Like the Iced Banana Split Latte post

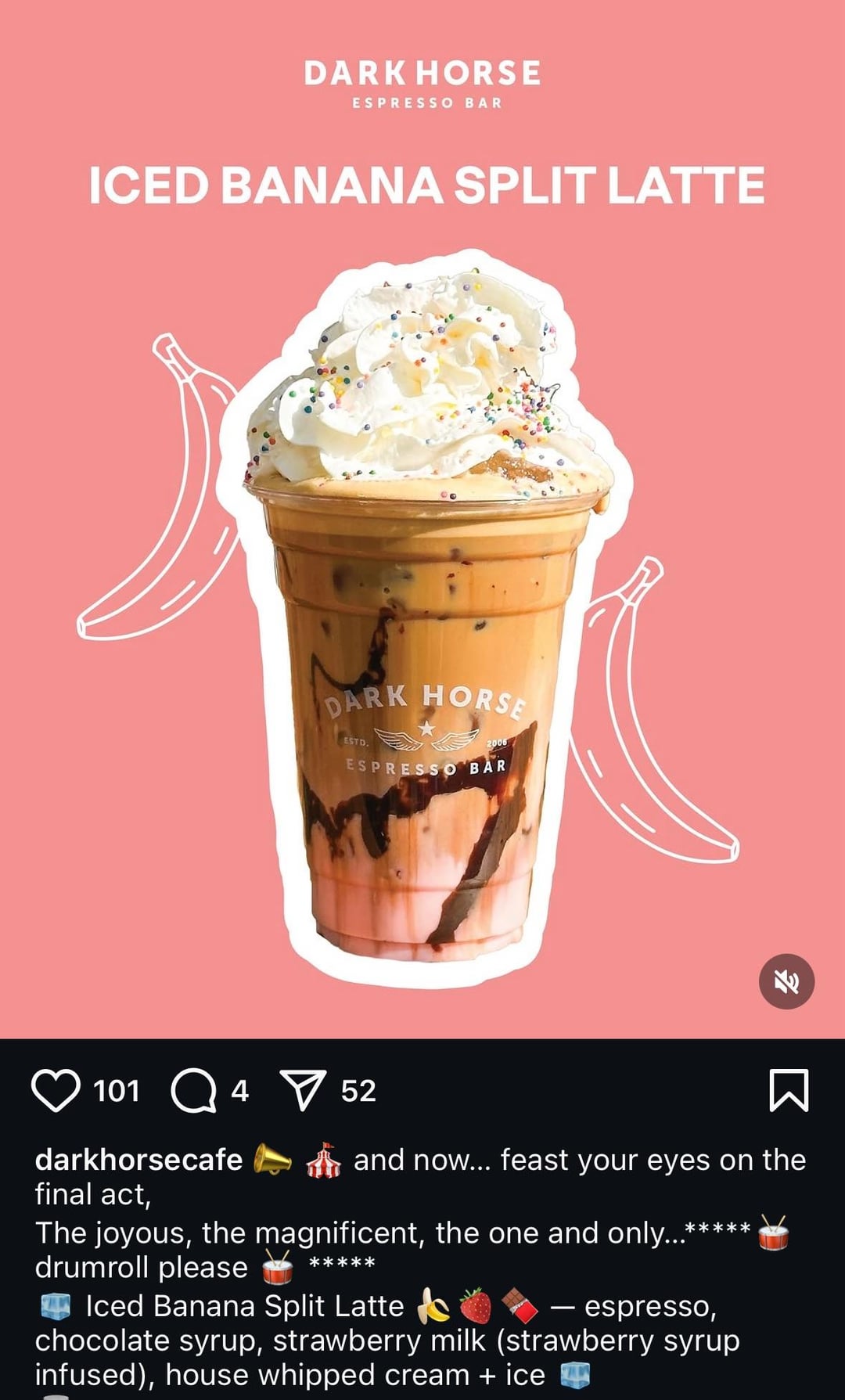(56, 1090)
